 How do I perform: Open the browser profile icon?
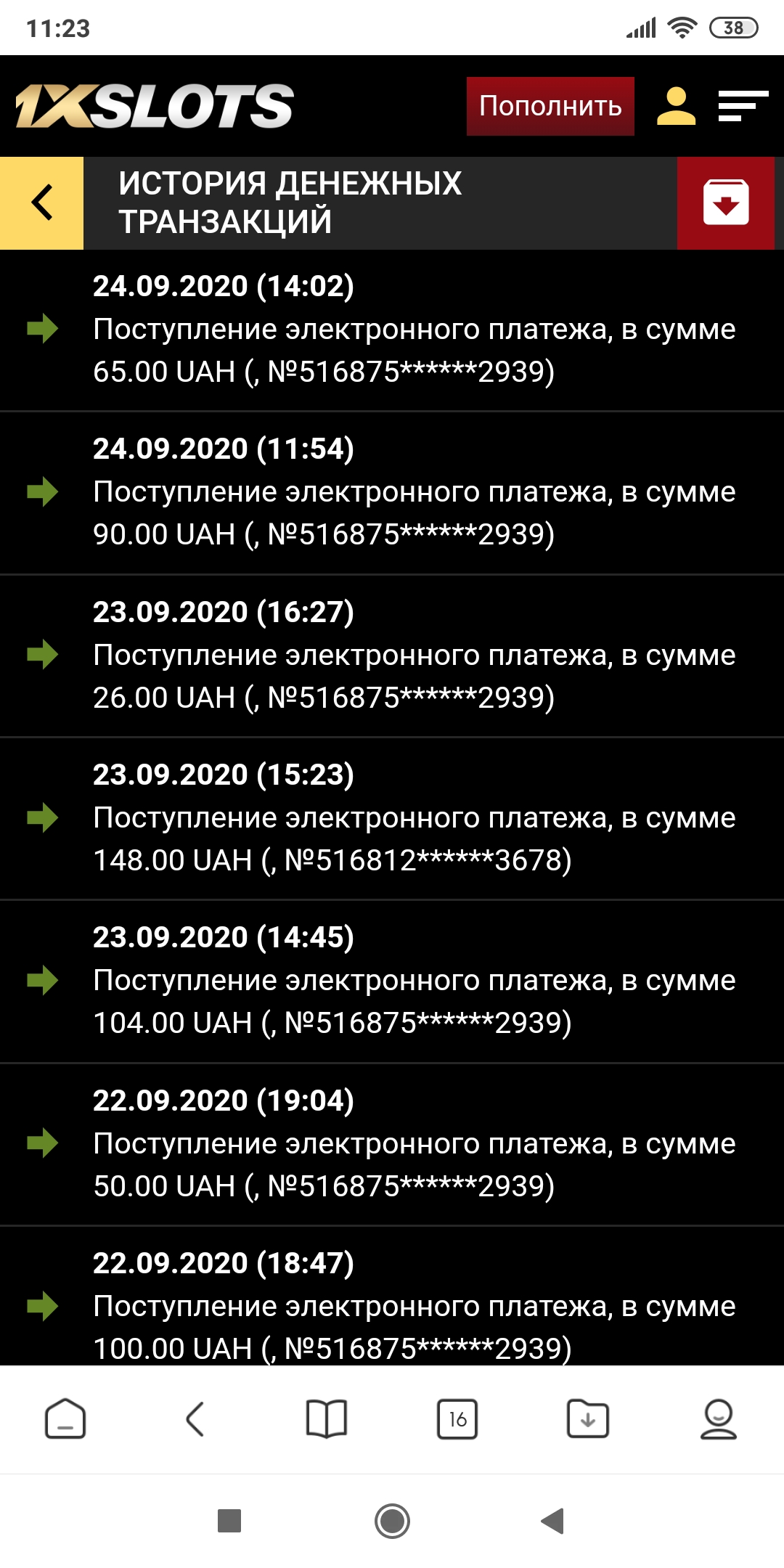pyautogui.click(x=719, y=1418)
